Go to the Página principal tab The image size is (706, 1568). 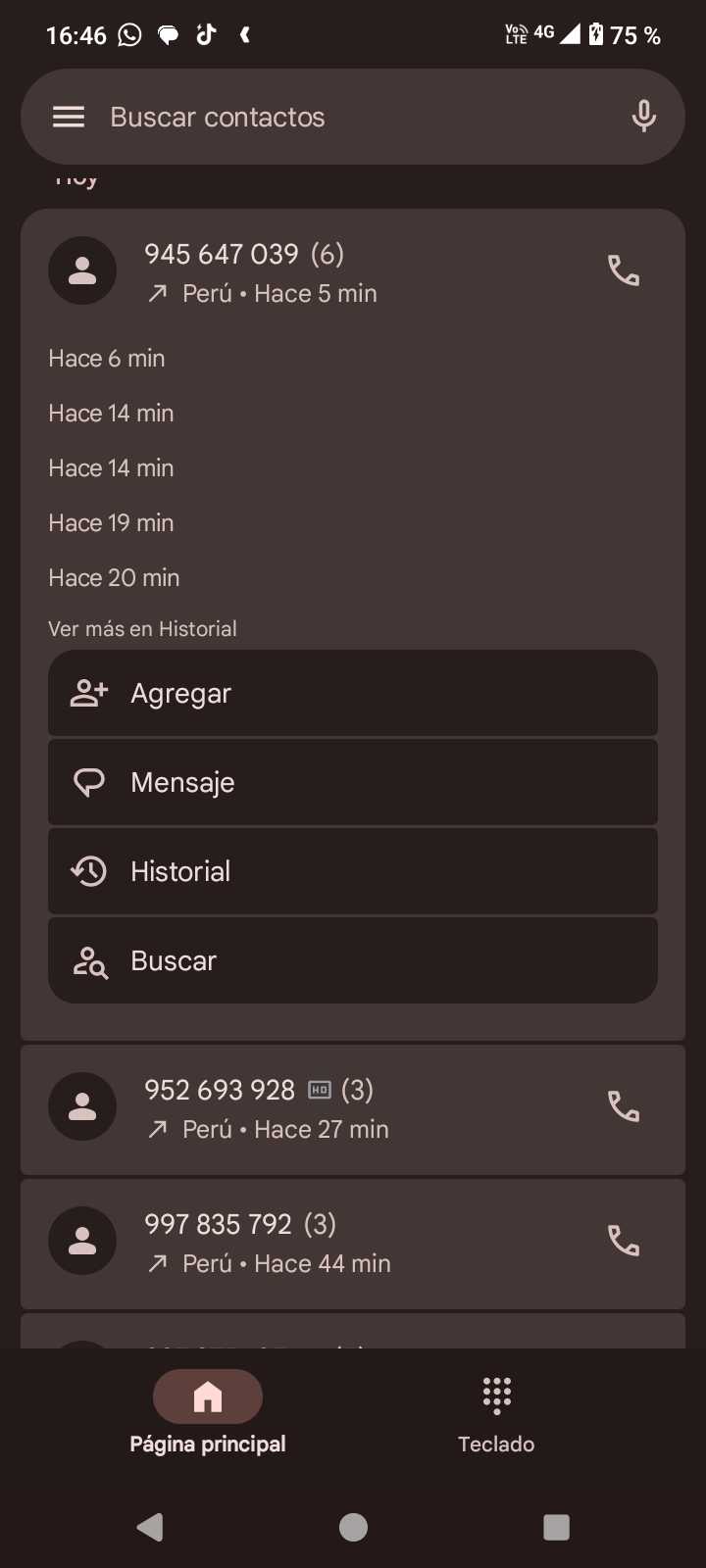point(208,1413)
